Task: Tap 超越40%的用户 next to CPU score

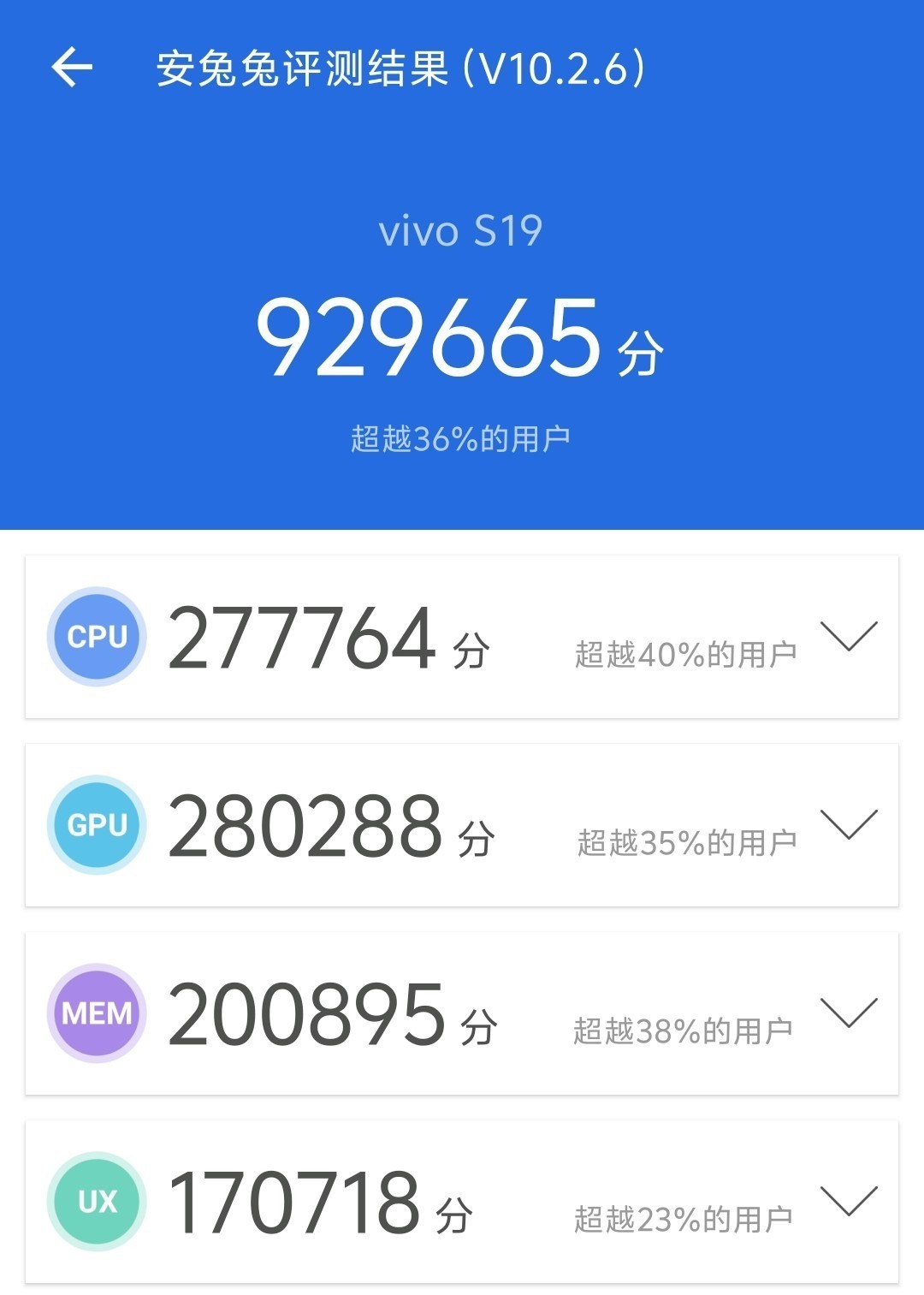Action: [x=689, y=652]
